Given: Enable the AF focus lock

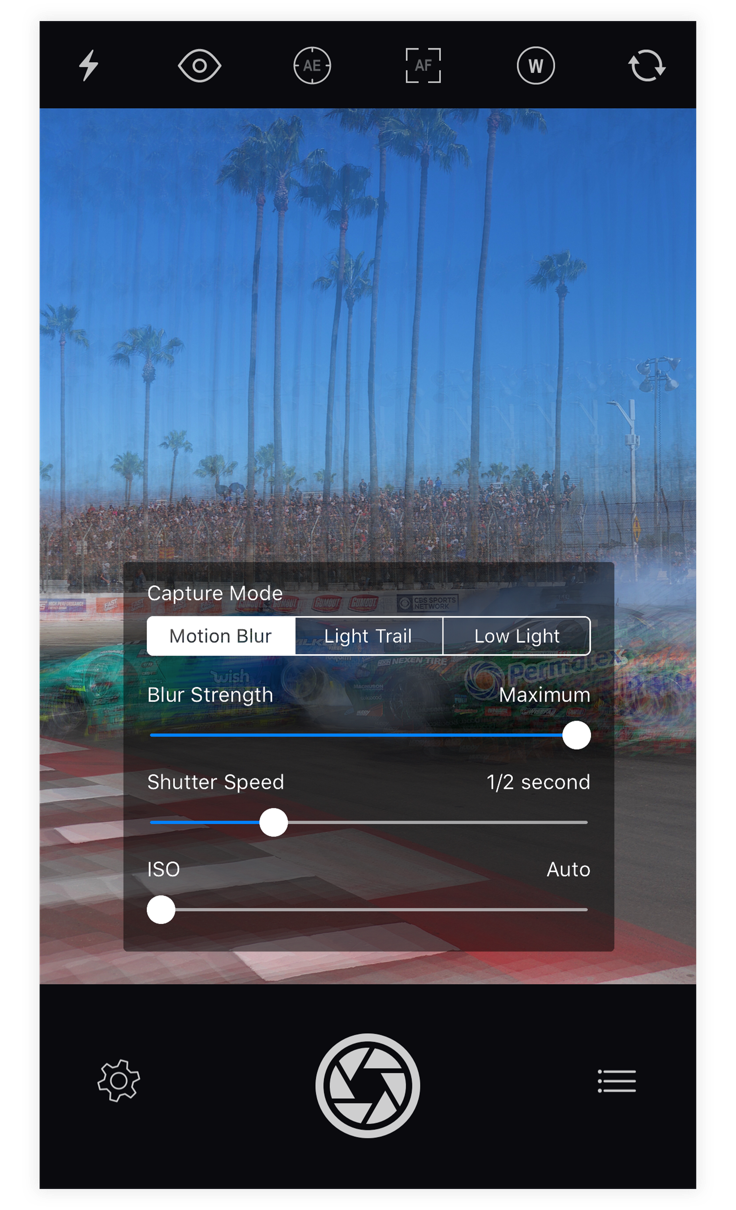Looking at the screenshot, I should [x=423, y=66].
